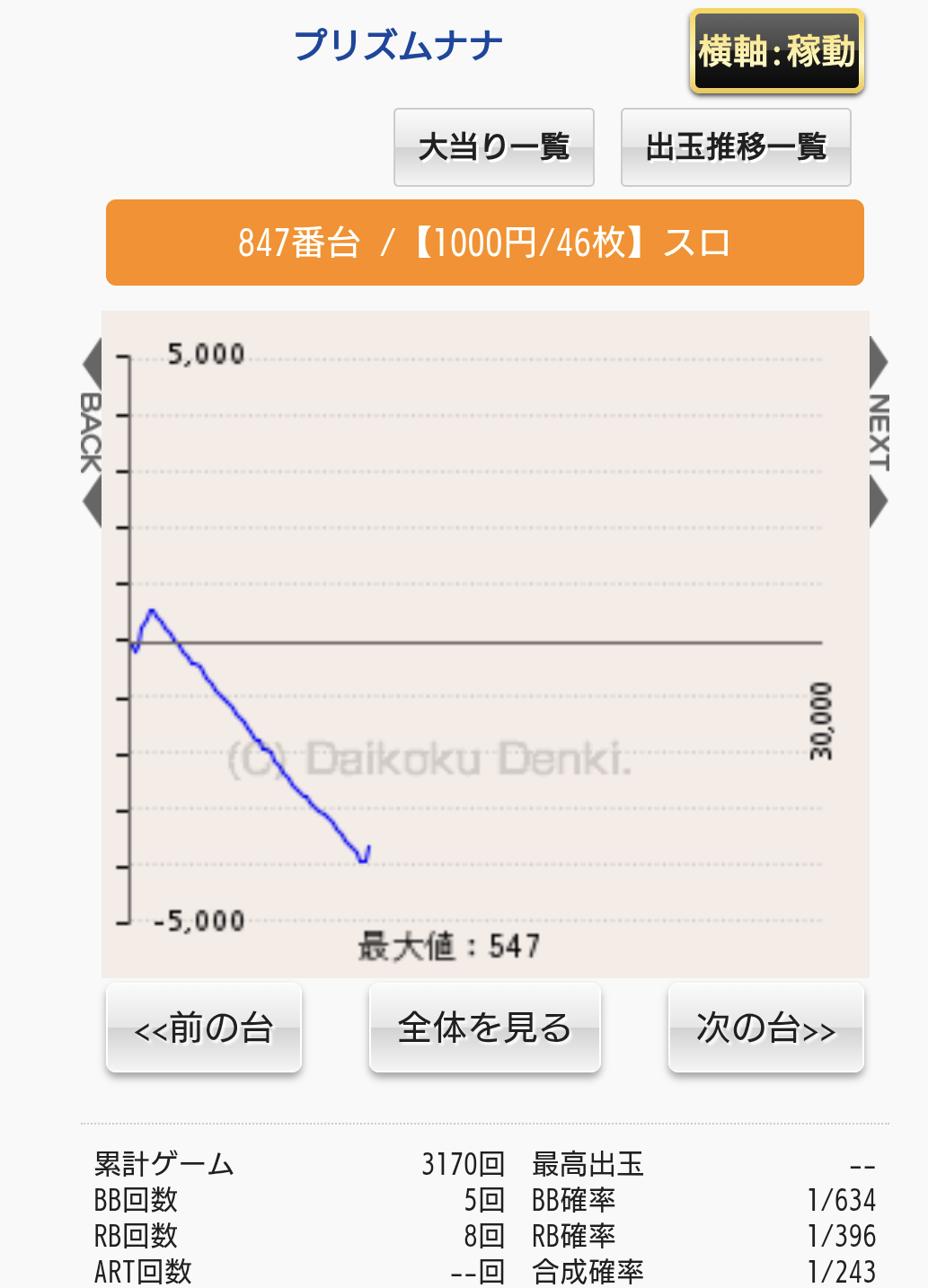
Task: Go to the next machine (次の台>>)
Action: 765,1028
